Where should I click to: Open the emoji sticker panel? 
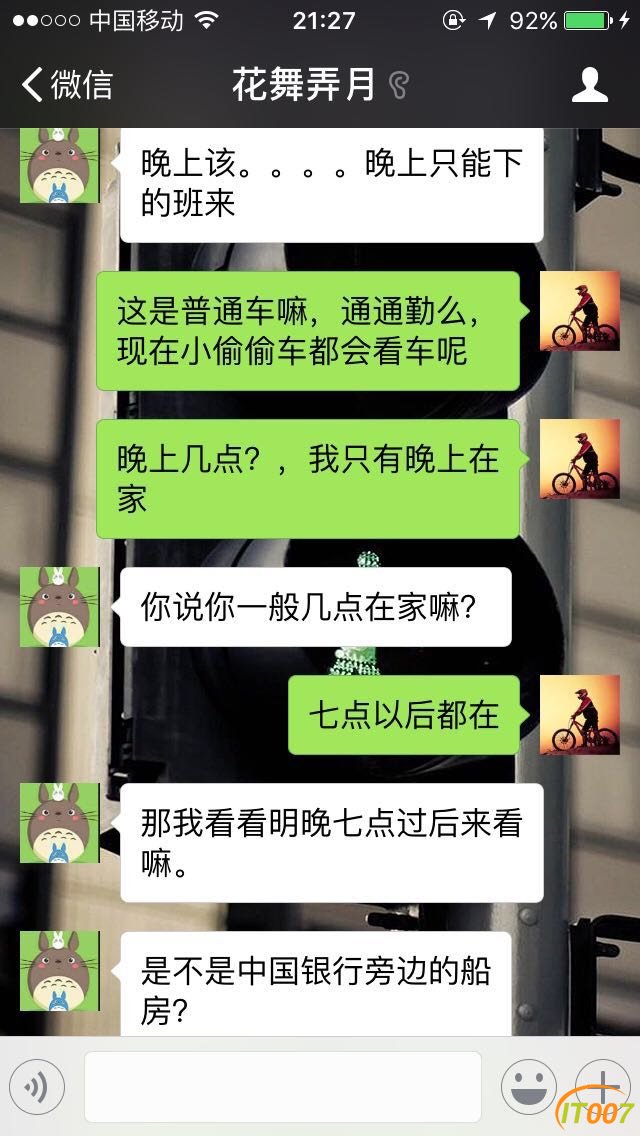point(529,1086)
